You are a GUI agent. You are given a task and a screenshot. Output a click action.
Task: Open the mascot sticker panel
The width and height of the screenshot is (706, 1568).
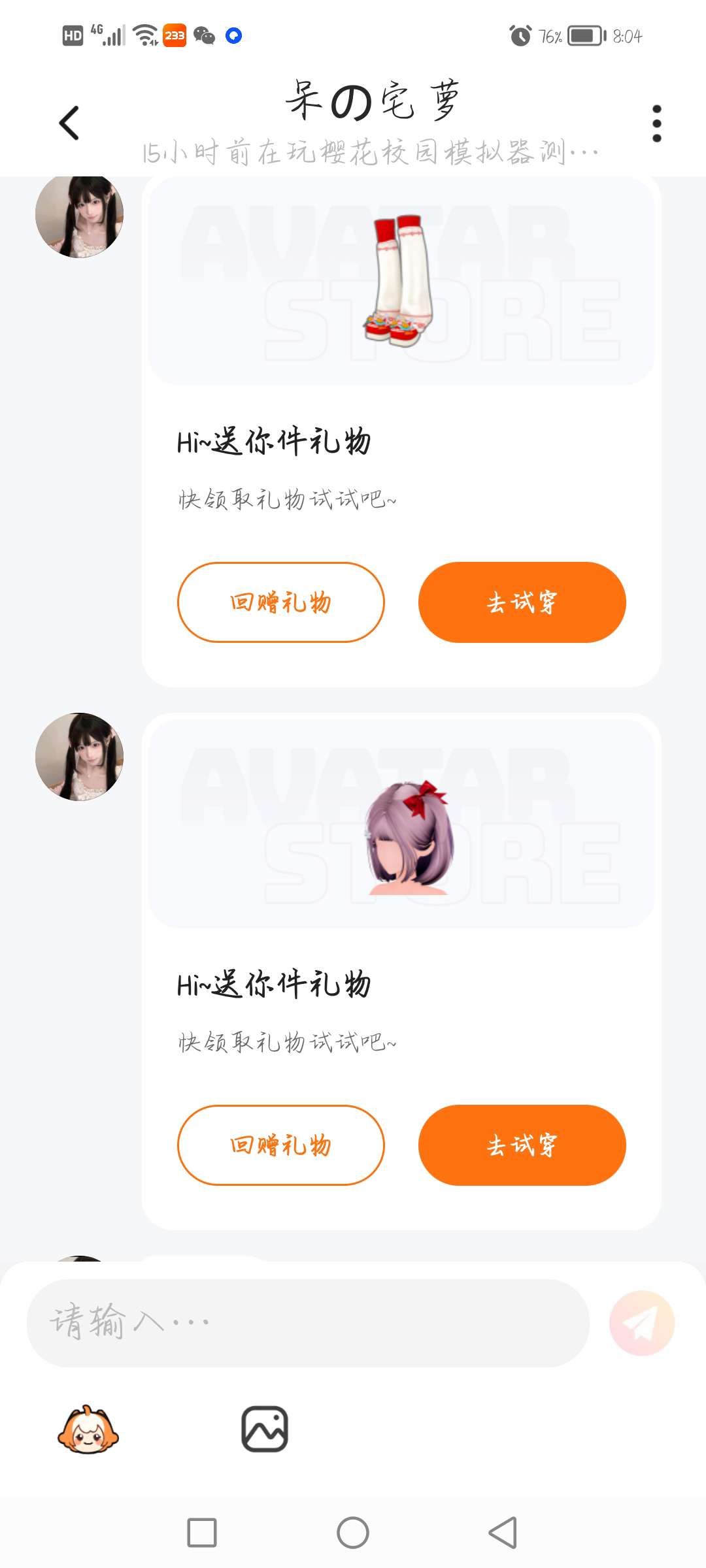click(88, 1429)
